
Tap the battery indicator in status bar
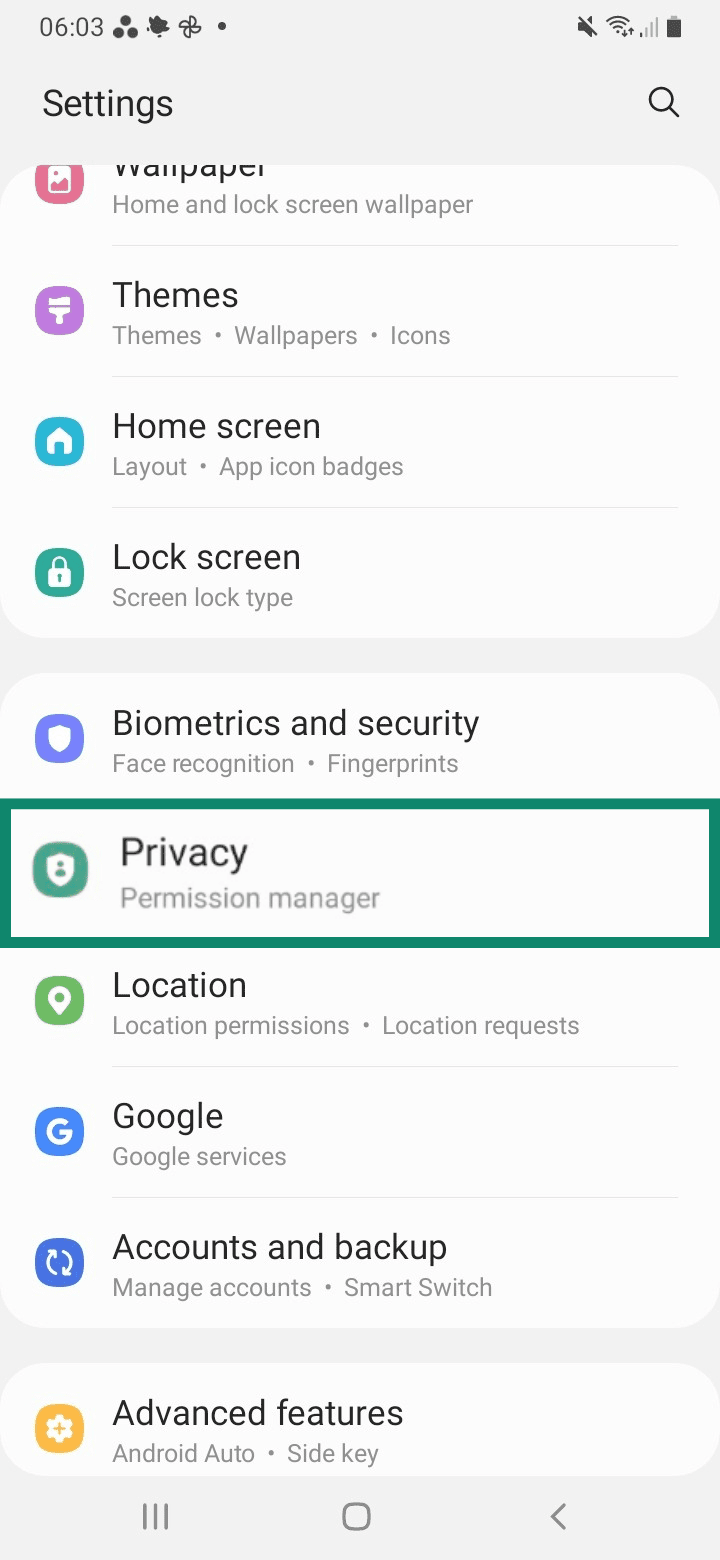673,27
